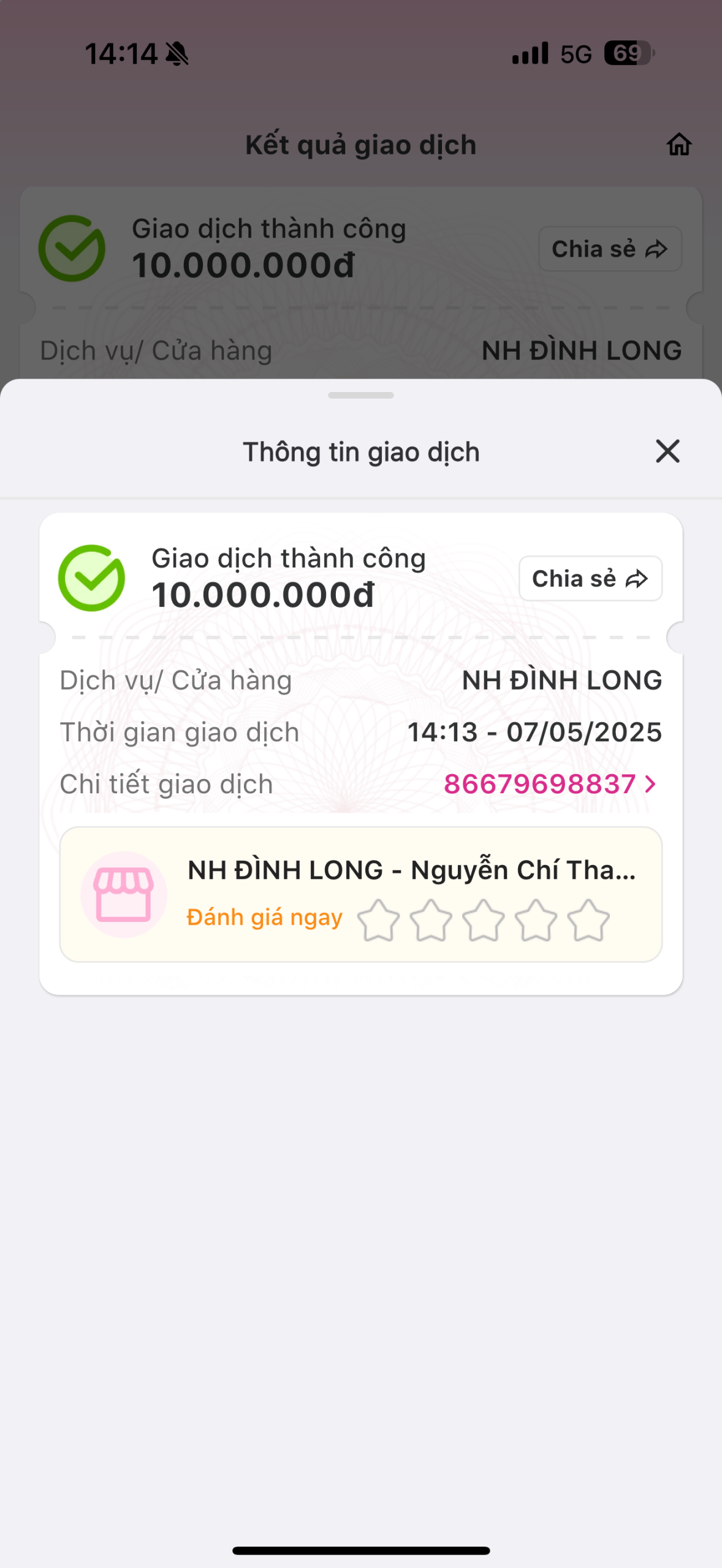Select the third star rating
This screenshot has width=722, height=1568.
483,920
